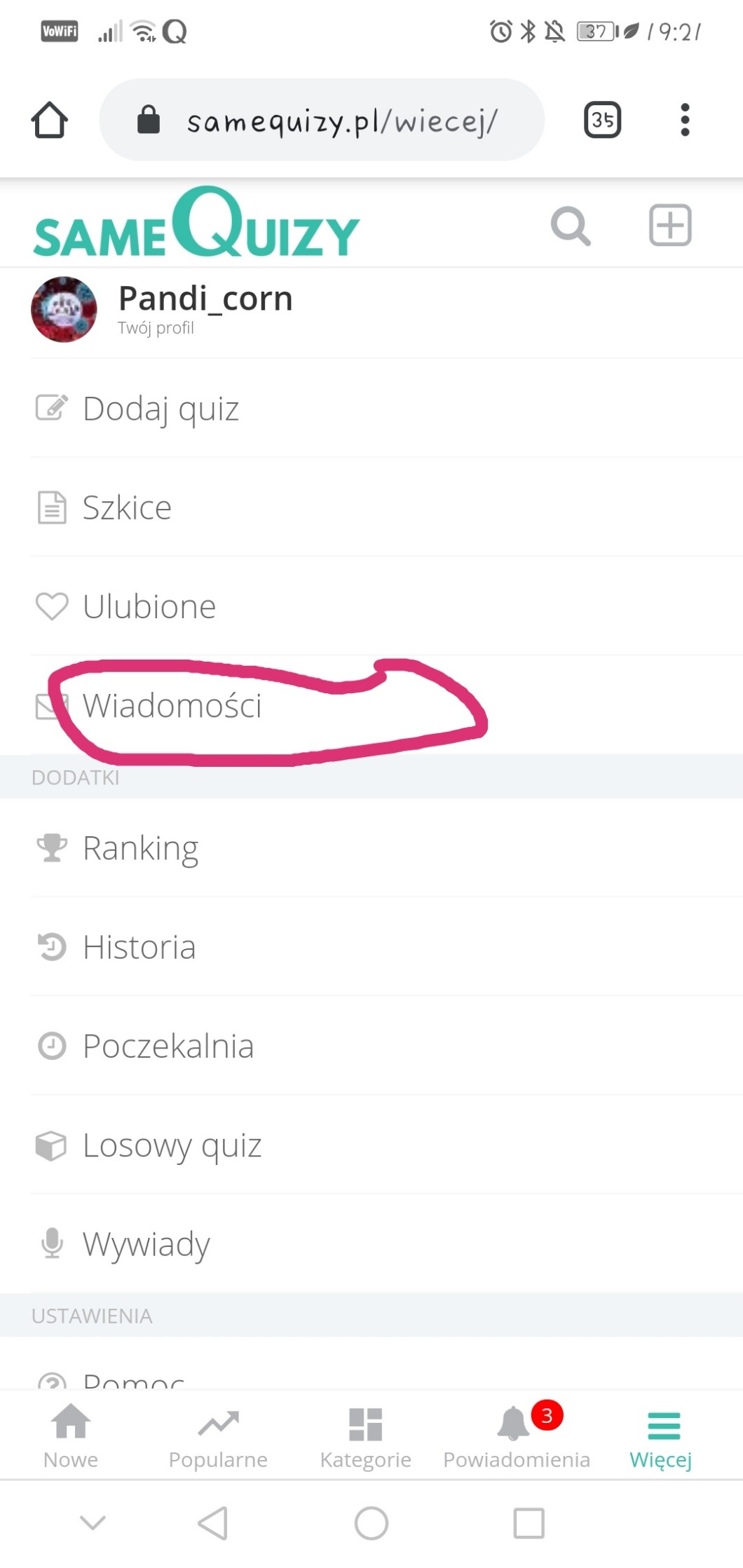The image size is (743, 1568).
Task: Go to Ulubione favorites
Action: point(149,606)
